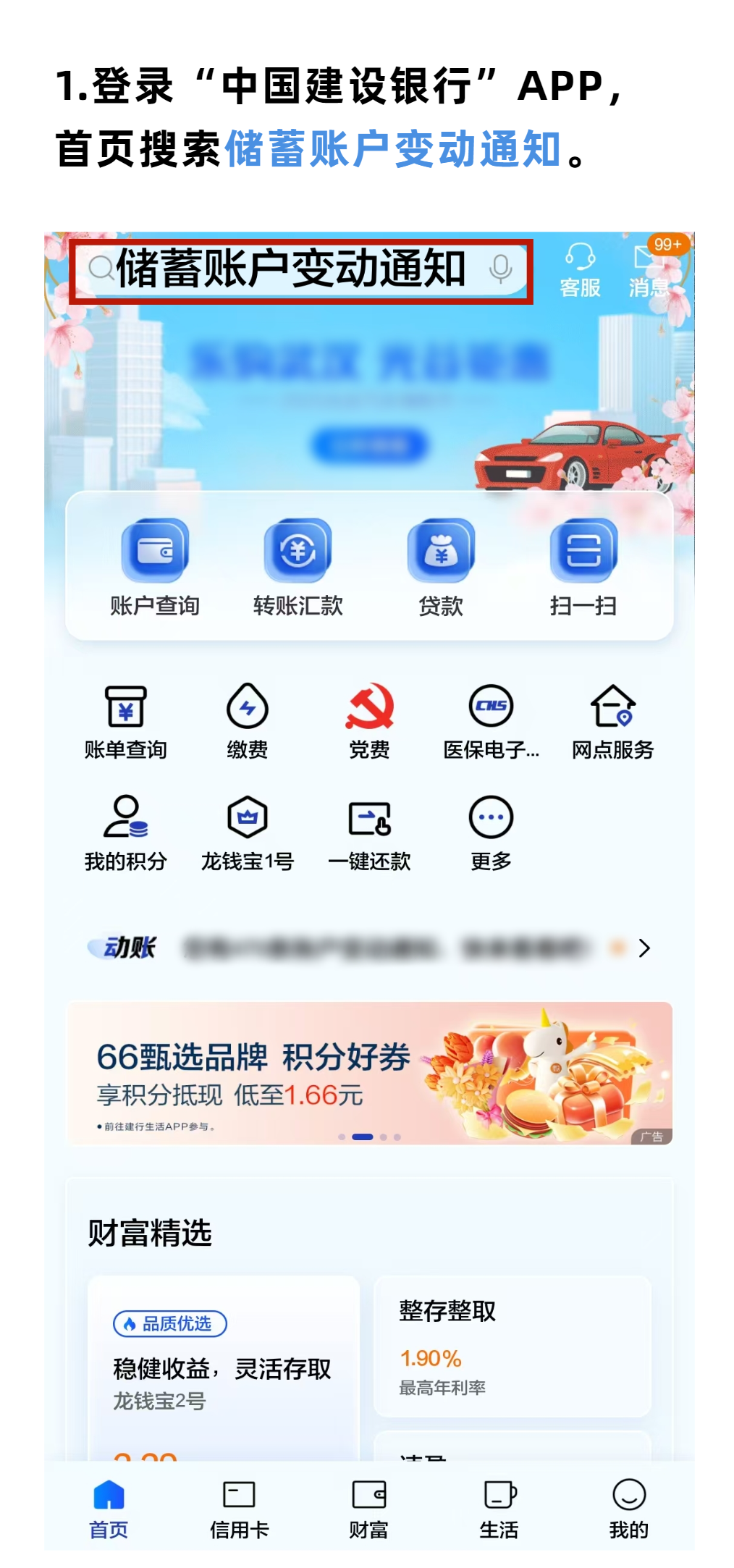The height and width of the screenshot is (1568, 734).
Task: Open the 贷款 loan section
Action: [441, 566]
